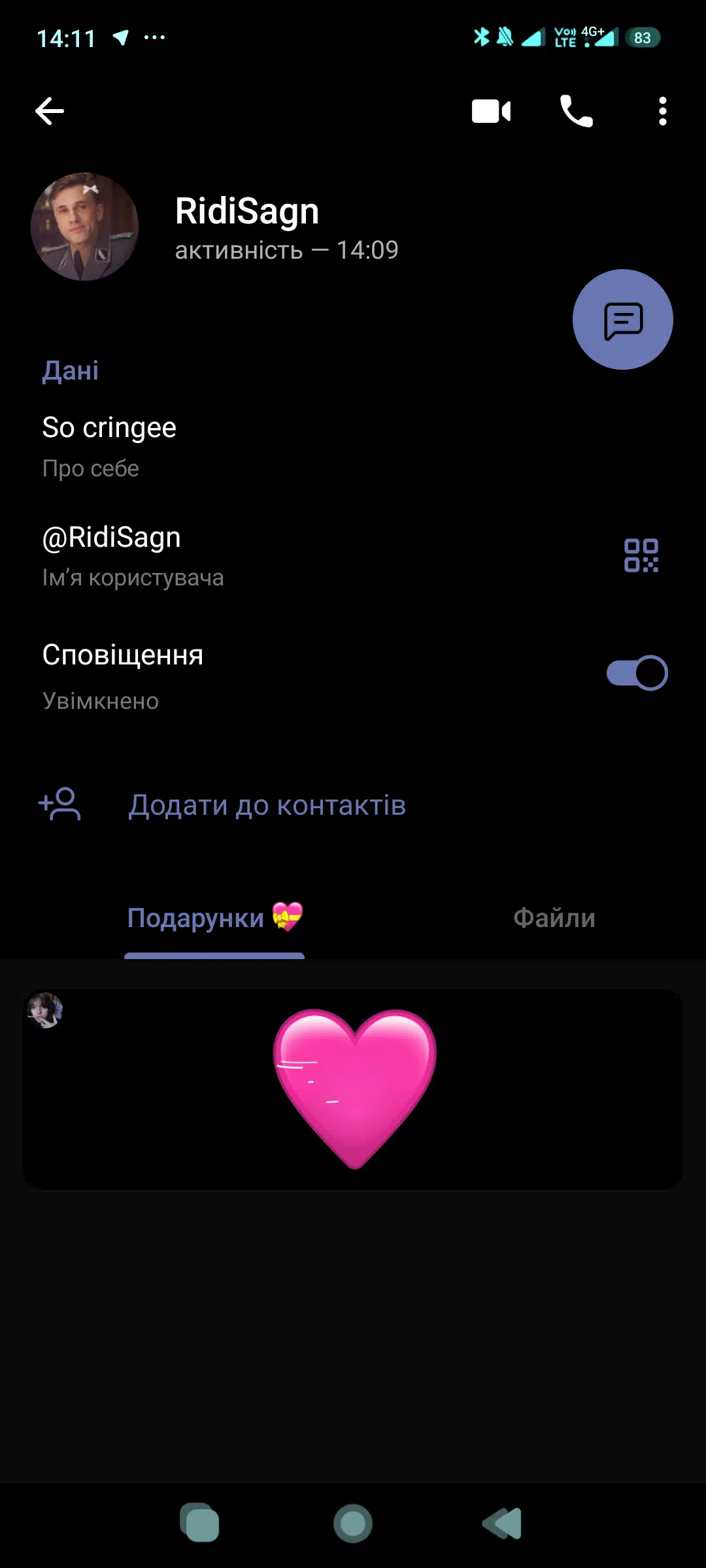Open the recent apps view
Viewport: 706px width, 1568px height.
tap(199, 1524)
